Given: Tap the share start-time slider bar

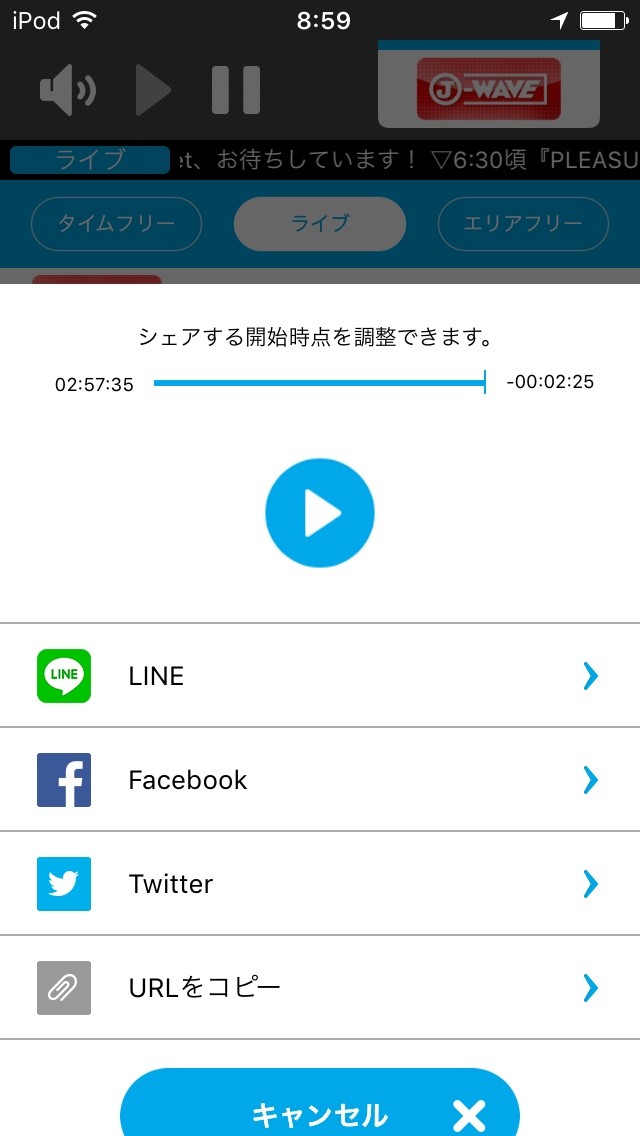Looking at the screenshot, I should (320, 383).
